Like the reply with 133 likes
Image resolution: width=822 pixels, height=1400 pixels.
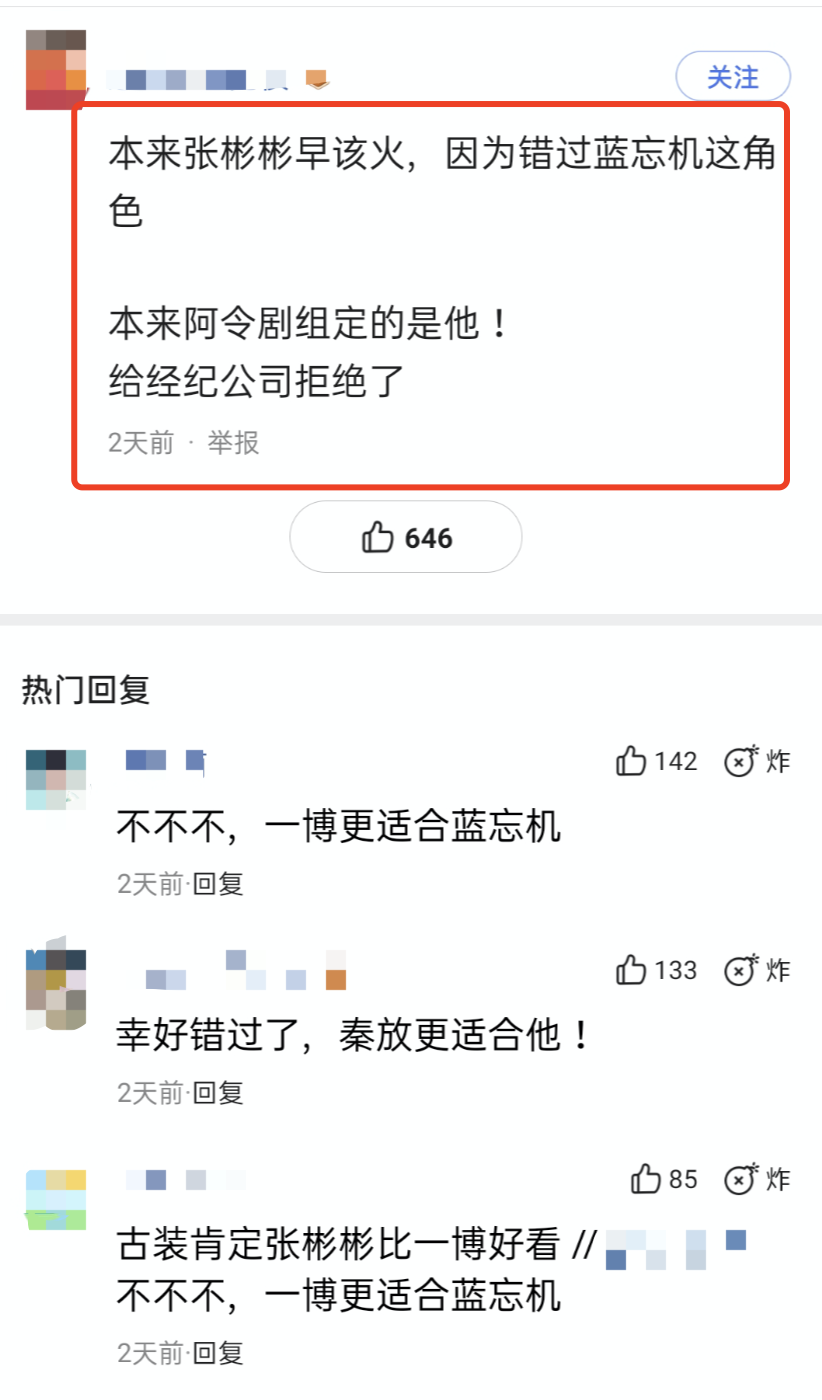pos(656,970)
